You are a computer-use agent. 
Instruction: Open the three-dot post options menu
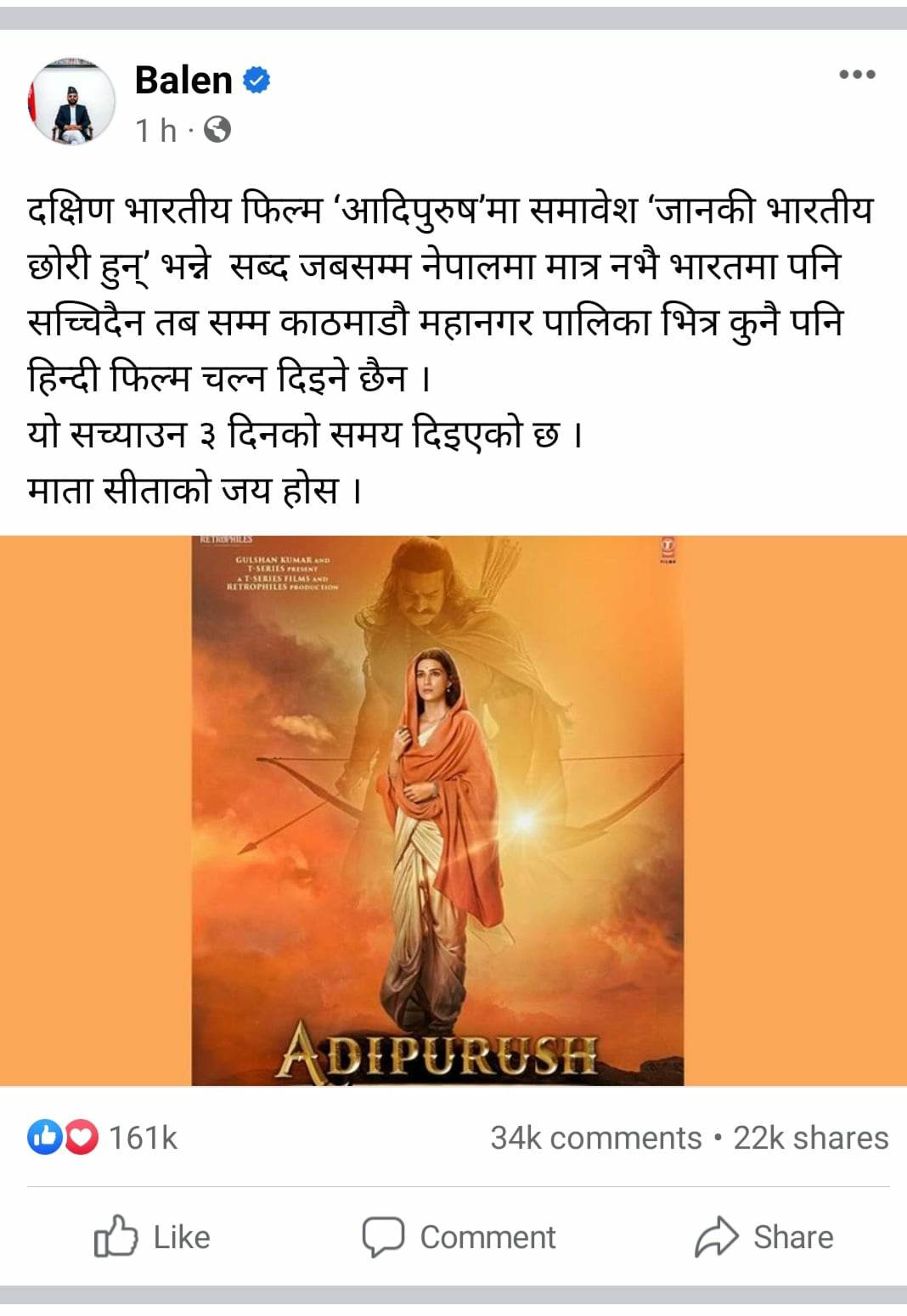click(856, 75)
